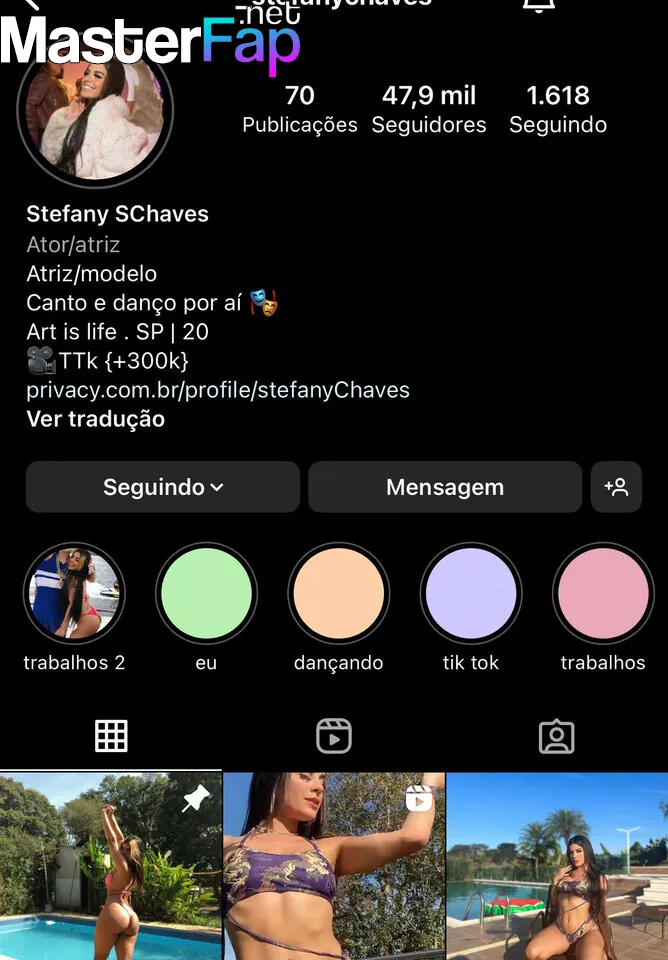
Task: Open the trabalhos story highlight
Action: click(602, 593)
